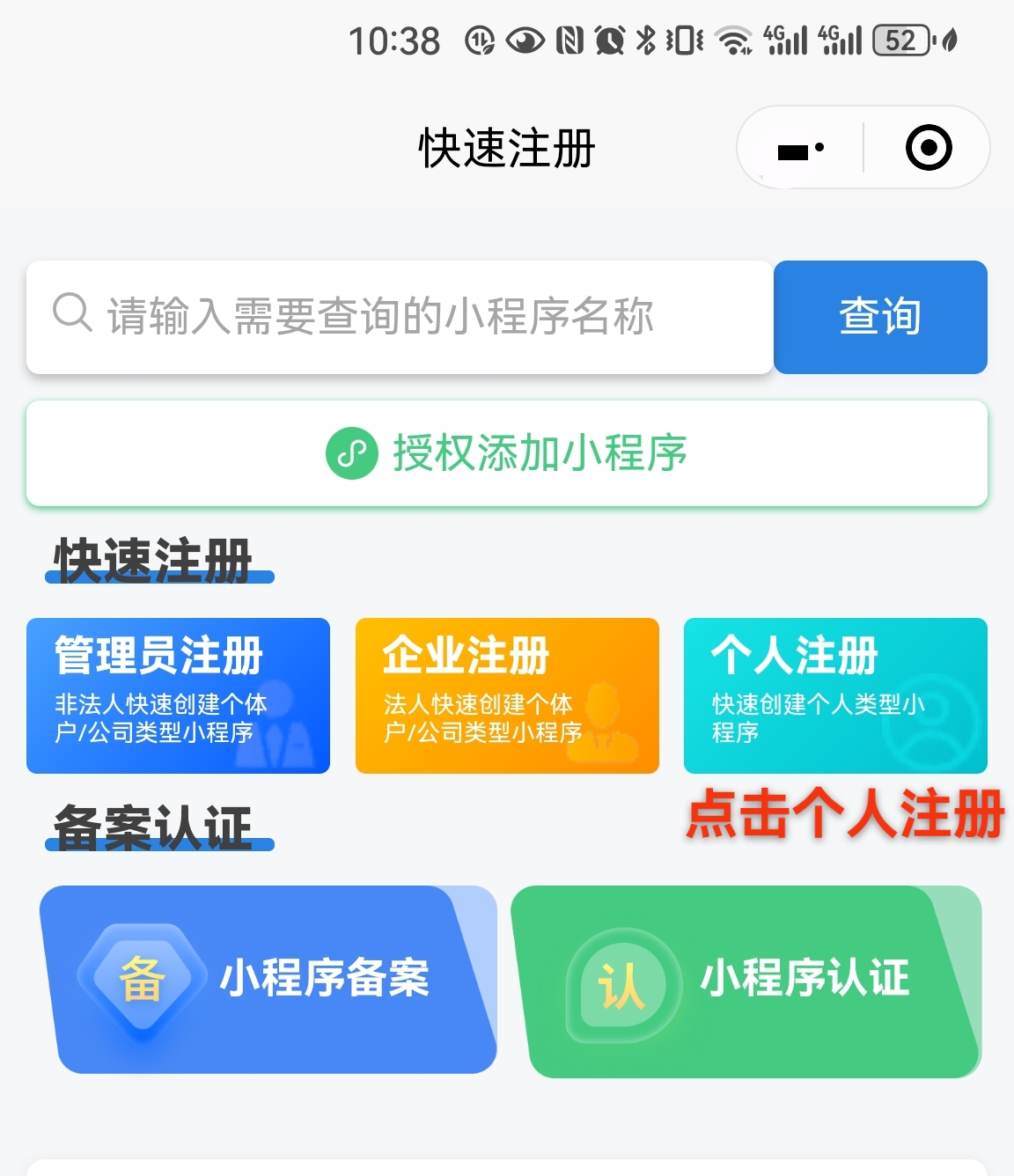Go to 小程序认证
The height and width of the screenshot is (1176, 1014).
(748, 981)
